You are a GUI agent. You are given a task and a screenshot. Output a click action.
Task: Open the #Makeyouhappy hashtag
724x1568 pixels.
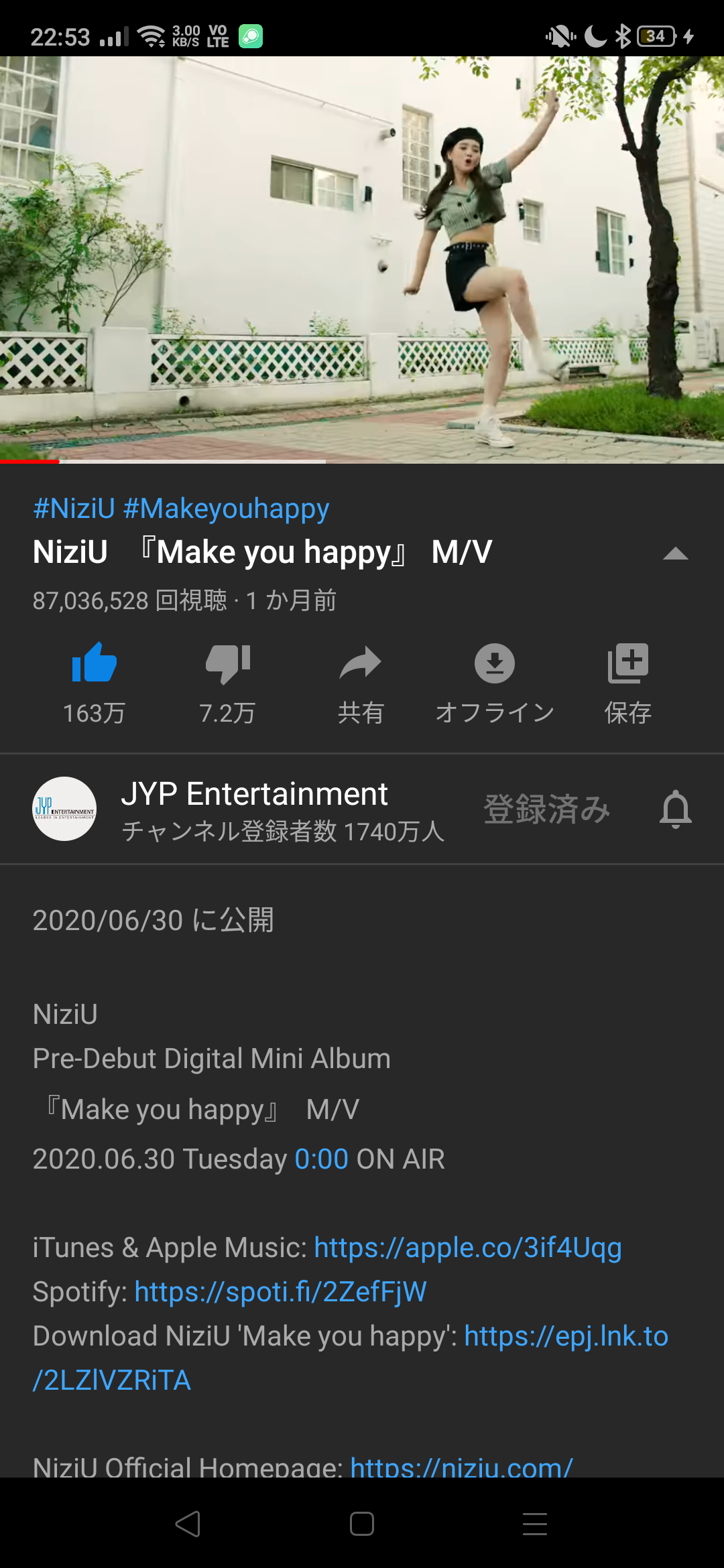pyautogui.click(x=227, y=509)
